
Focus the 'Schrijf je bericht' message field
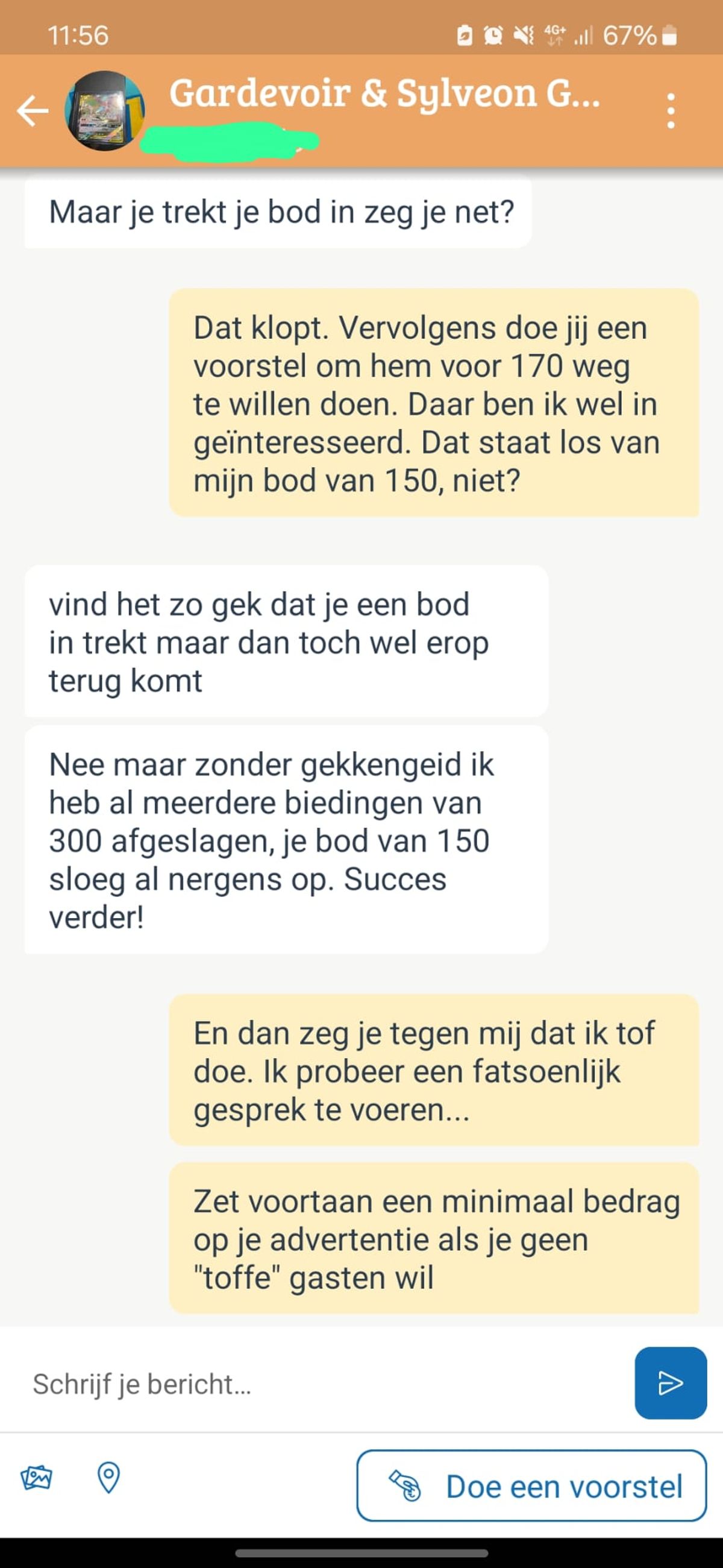coord(322,1384)
